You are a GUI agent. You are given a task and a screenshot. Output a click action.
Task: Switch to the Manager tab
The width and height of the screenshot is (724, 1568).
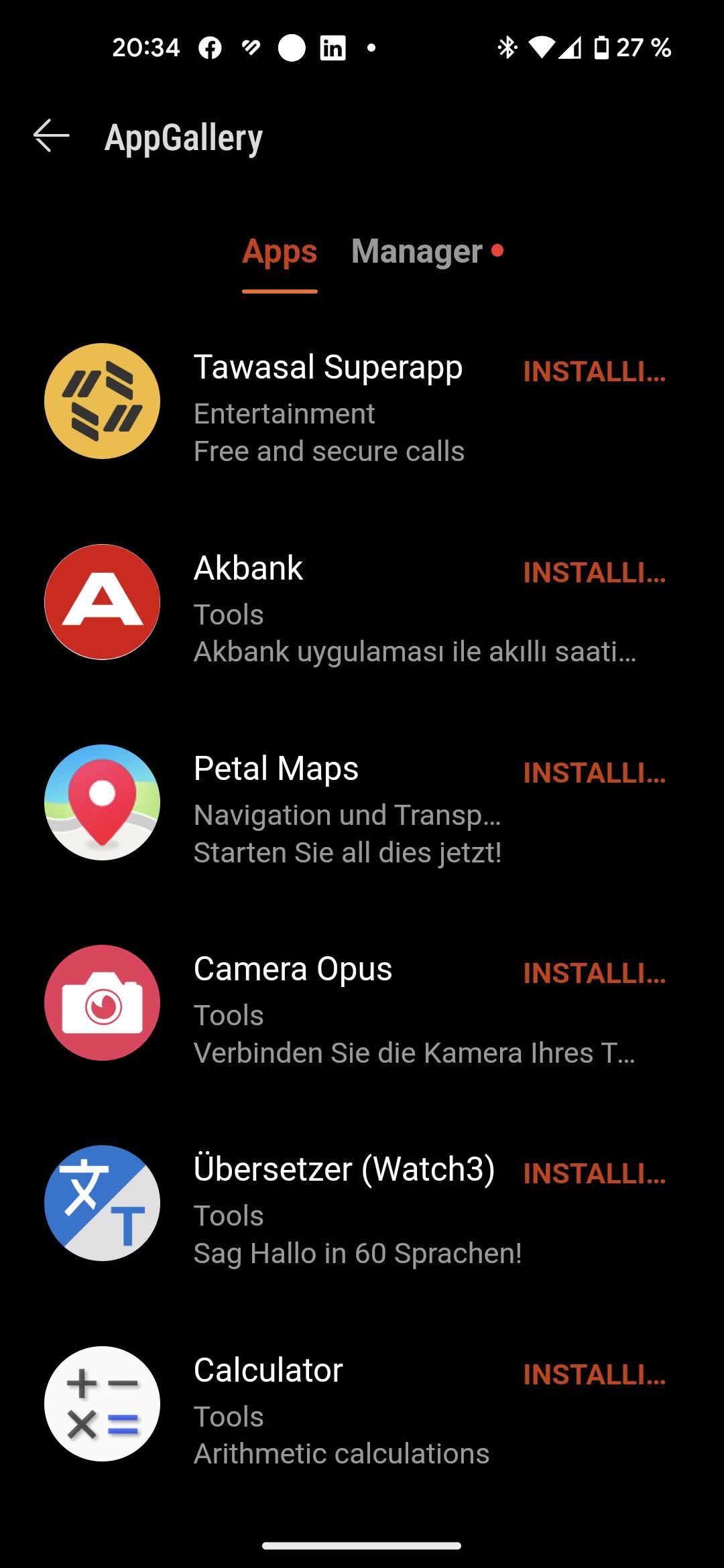point(417,252)
